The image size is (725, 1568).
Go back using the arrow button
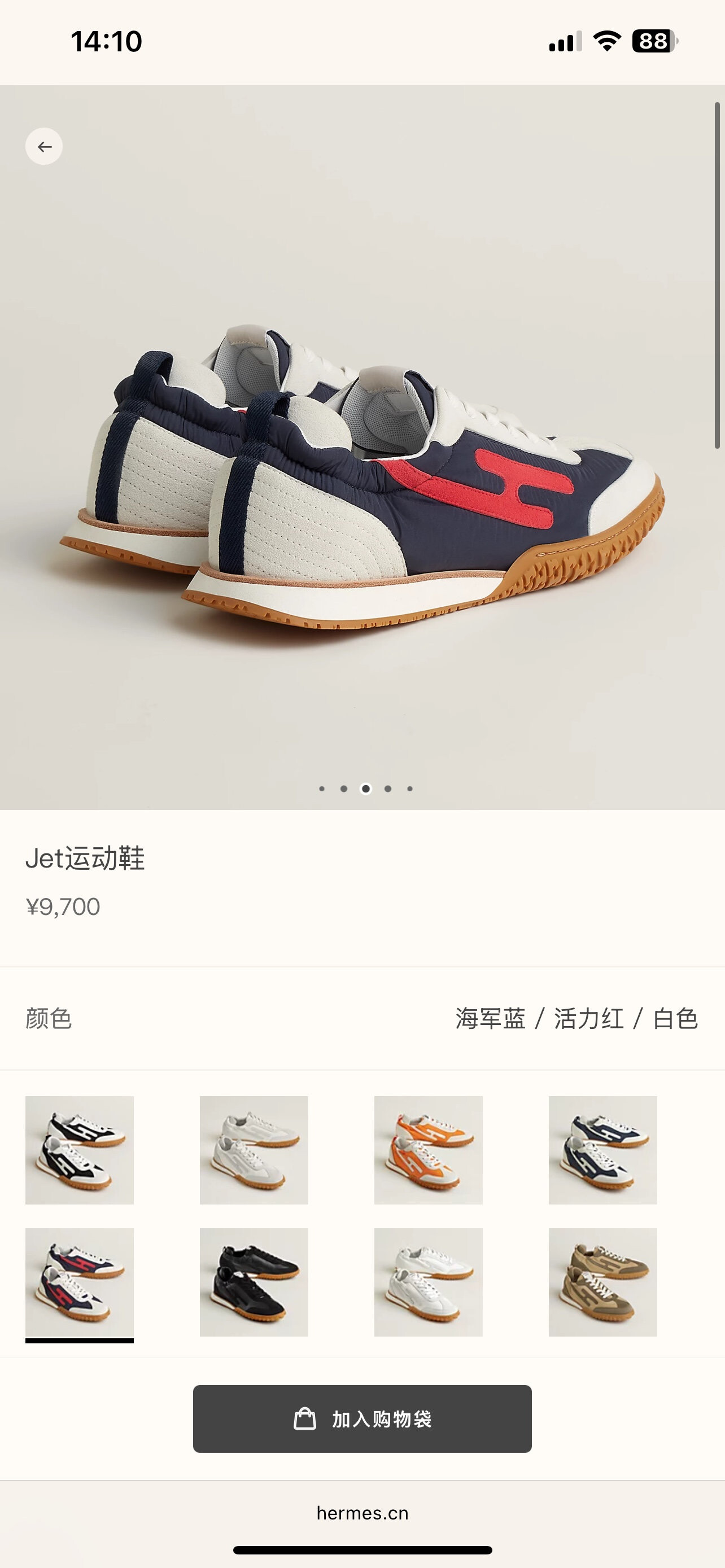coord(44,146)
